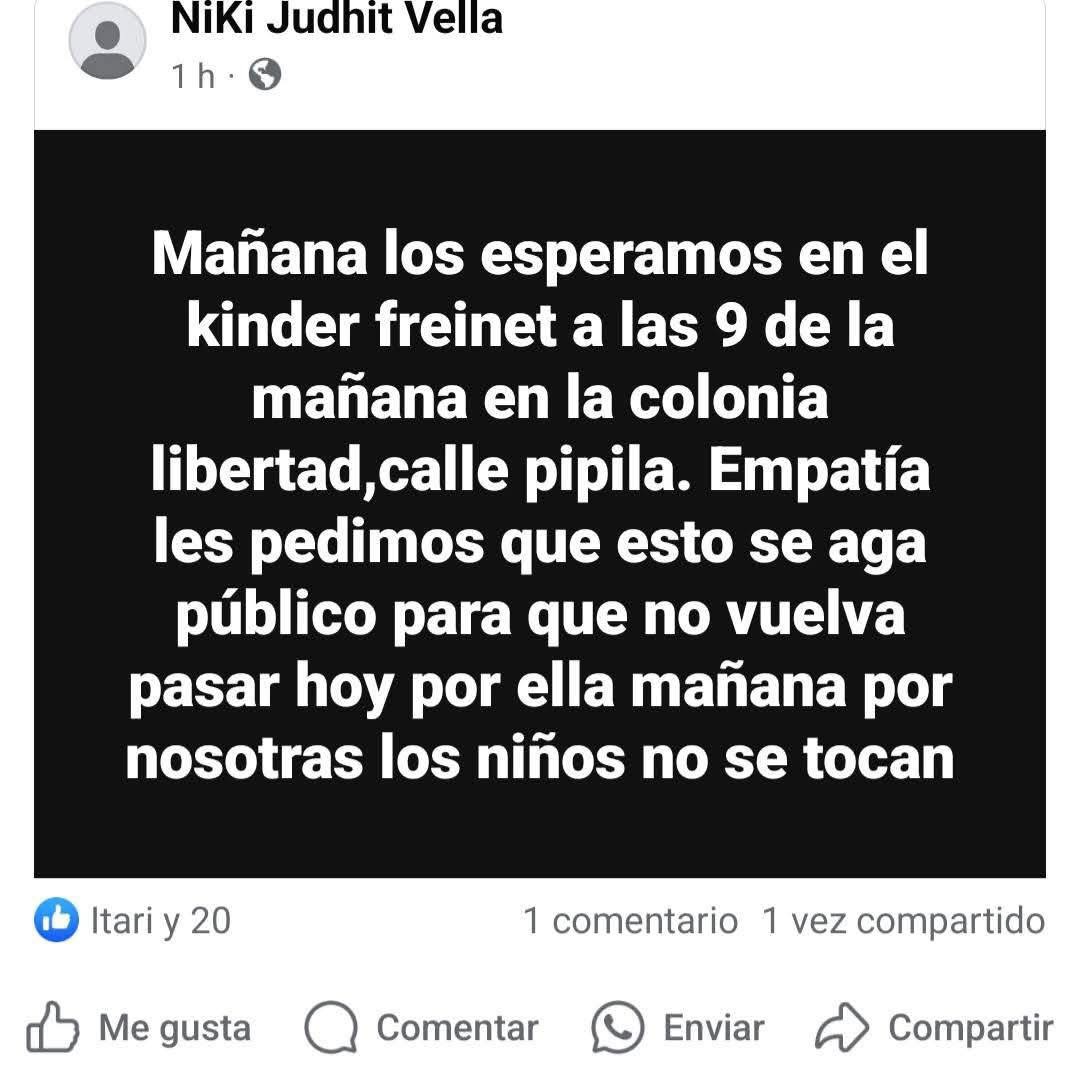Open the 1 comentario link
1080x1086 pixels.
click(x=631, y=921)
